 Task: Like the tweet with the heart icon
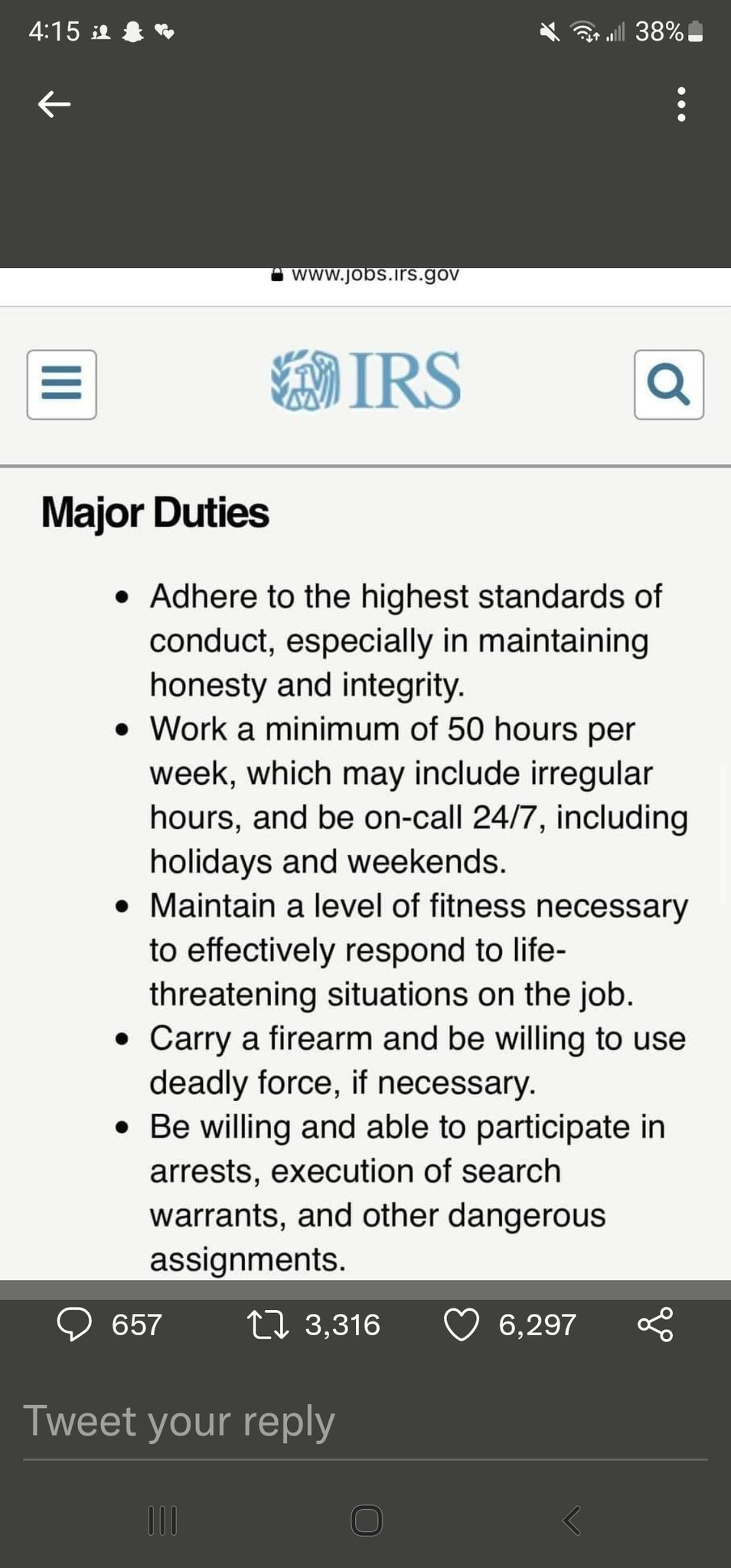point(462,1325)
